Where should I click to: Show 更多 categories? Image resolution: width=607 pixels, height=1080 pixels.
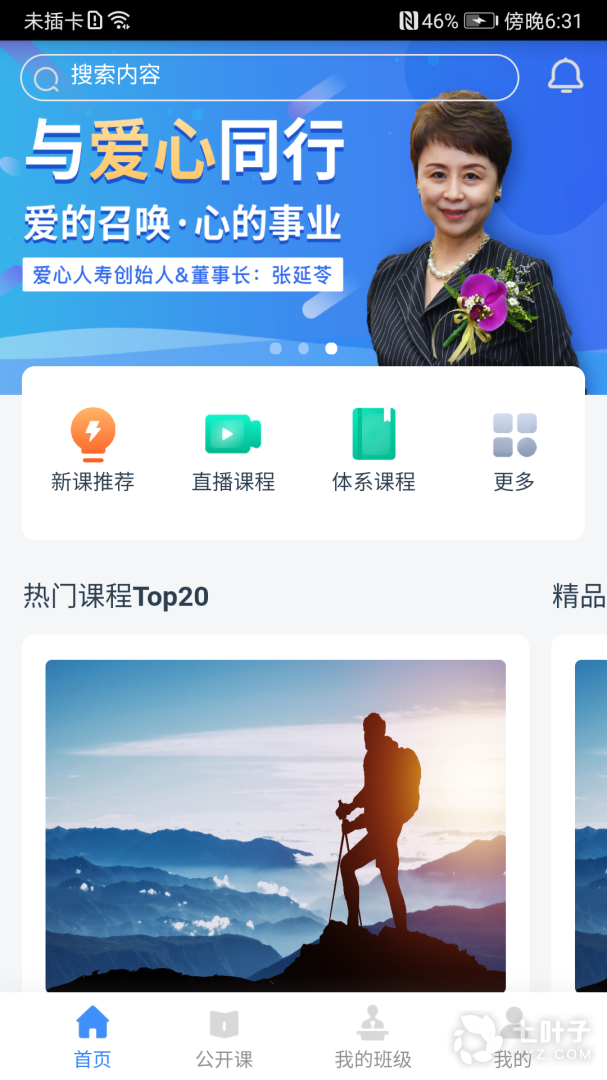[514, 450]
